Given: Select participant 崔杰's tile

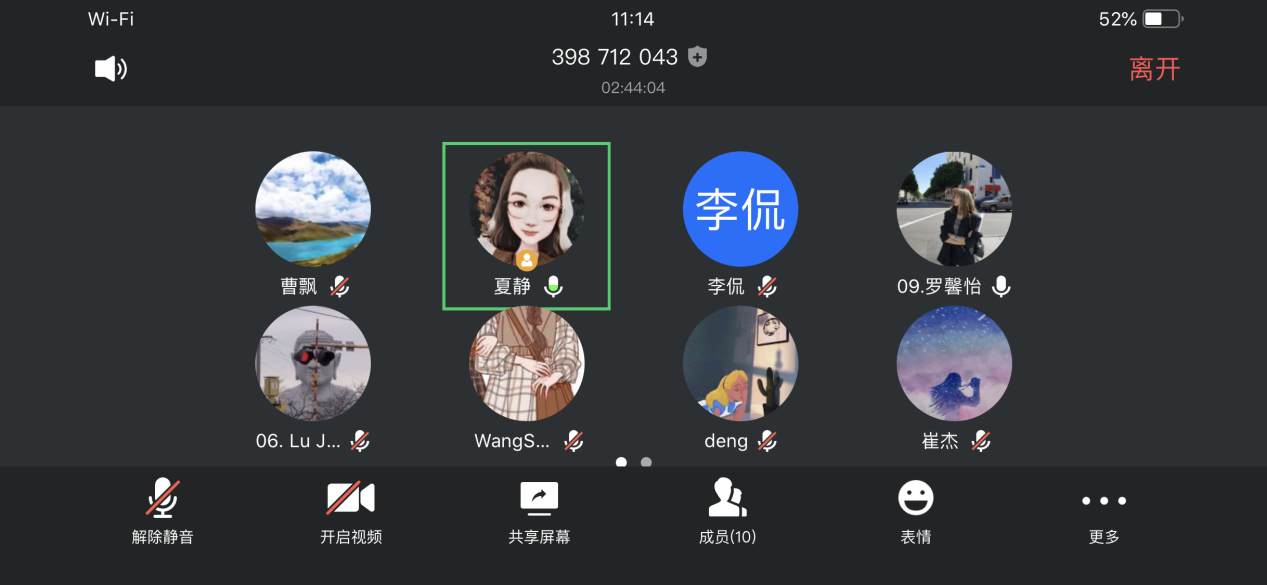Looking at the screenshot, I should pos(954,364).
